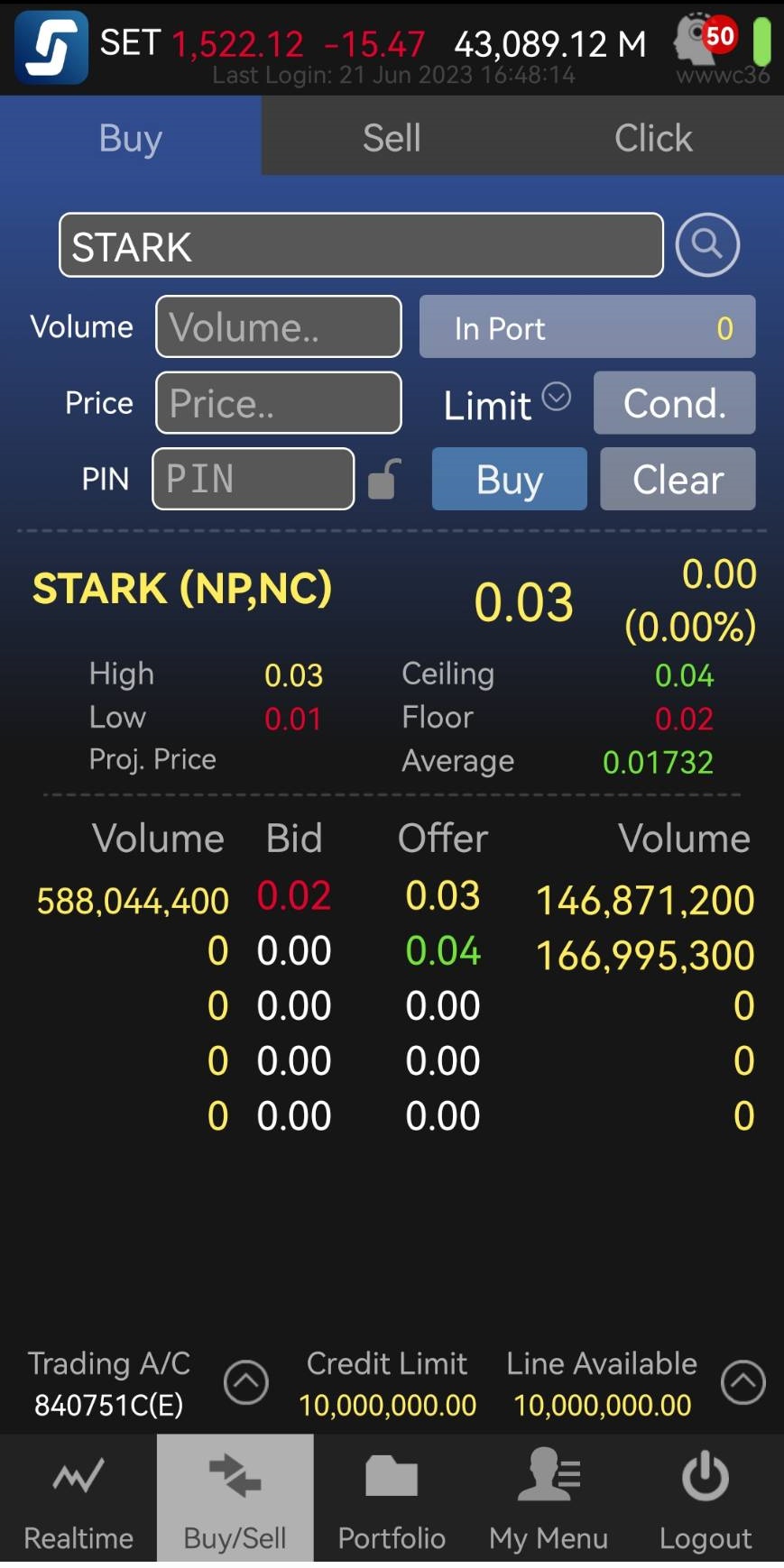The width and height of the screenshot is (784, 1568).
Task: Switch to the Click tab
Action: (653, 138)
